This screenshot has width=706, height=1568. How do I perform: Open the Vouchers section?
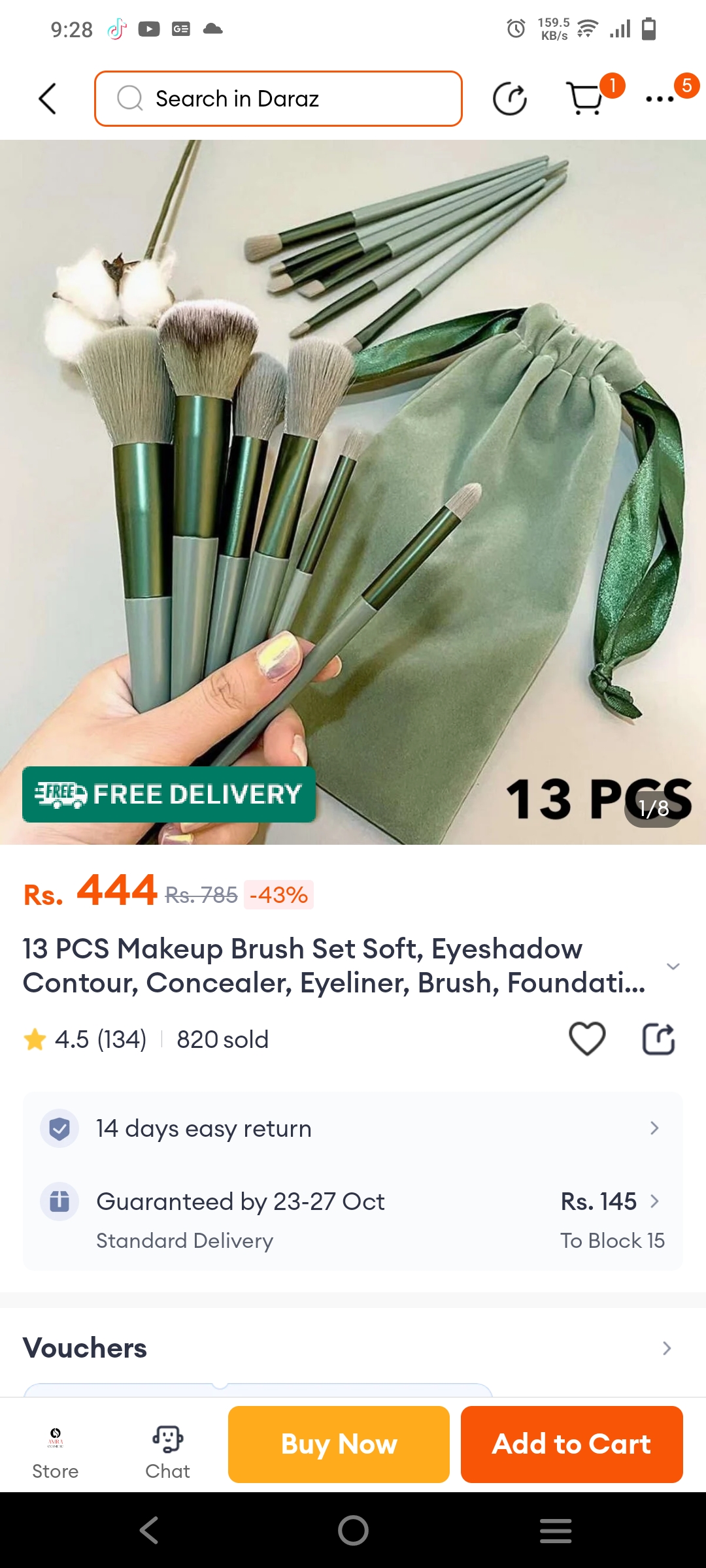point(353,1348)
